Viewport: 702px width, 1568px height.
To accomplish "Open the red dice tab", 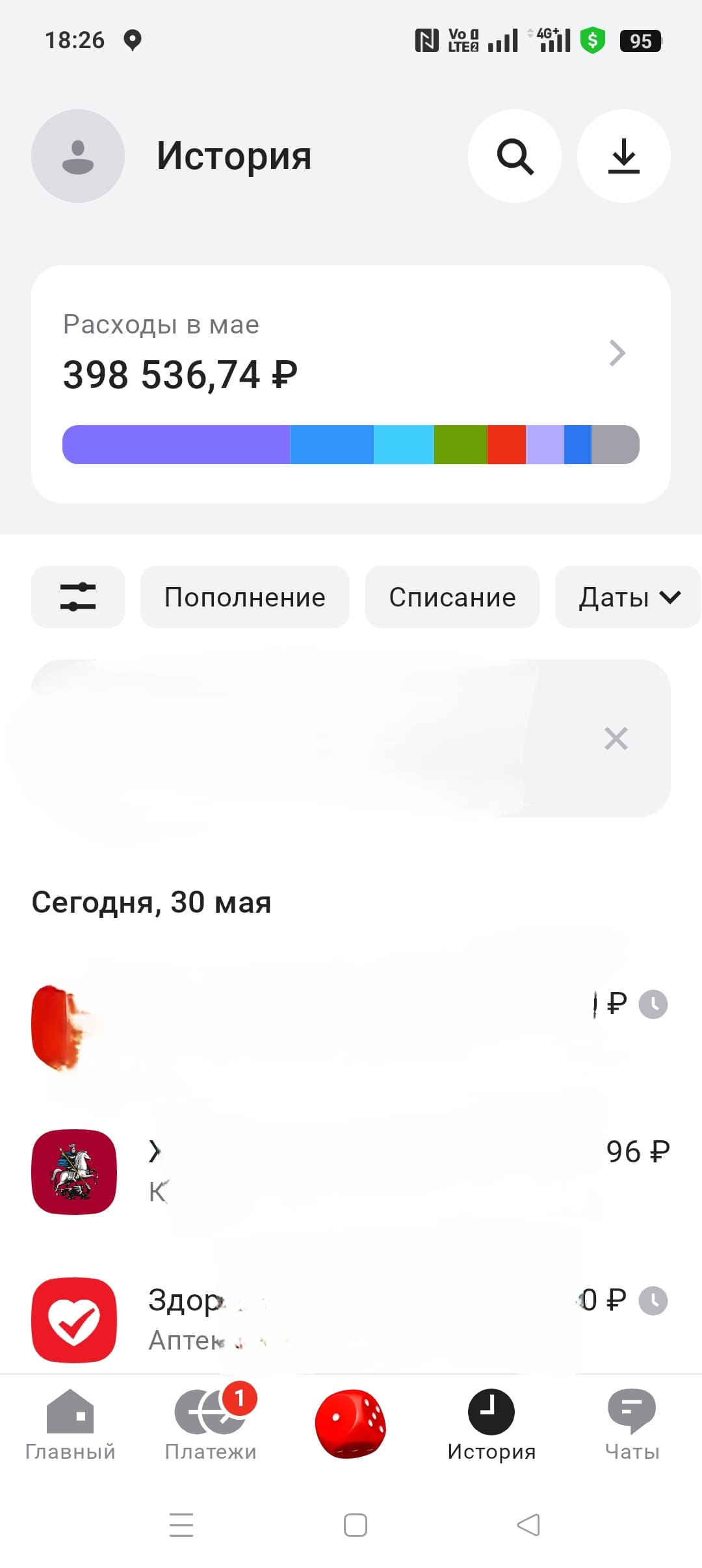I will click(x=351, y=1424).
